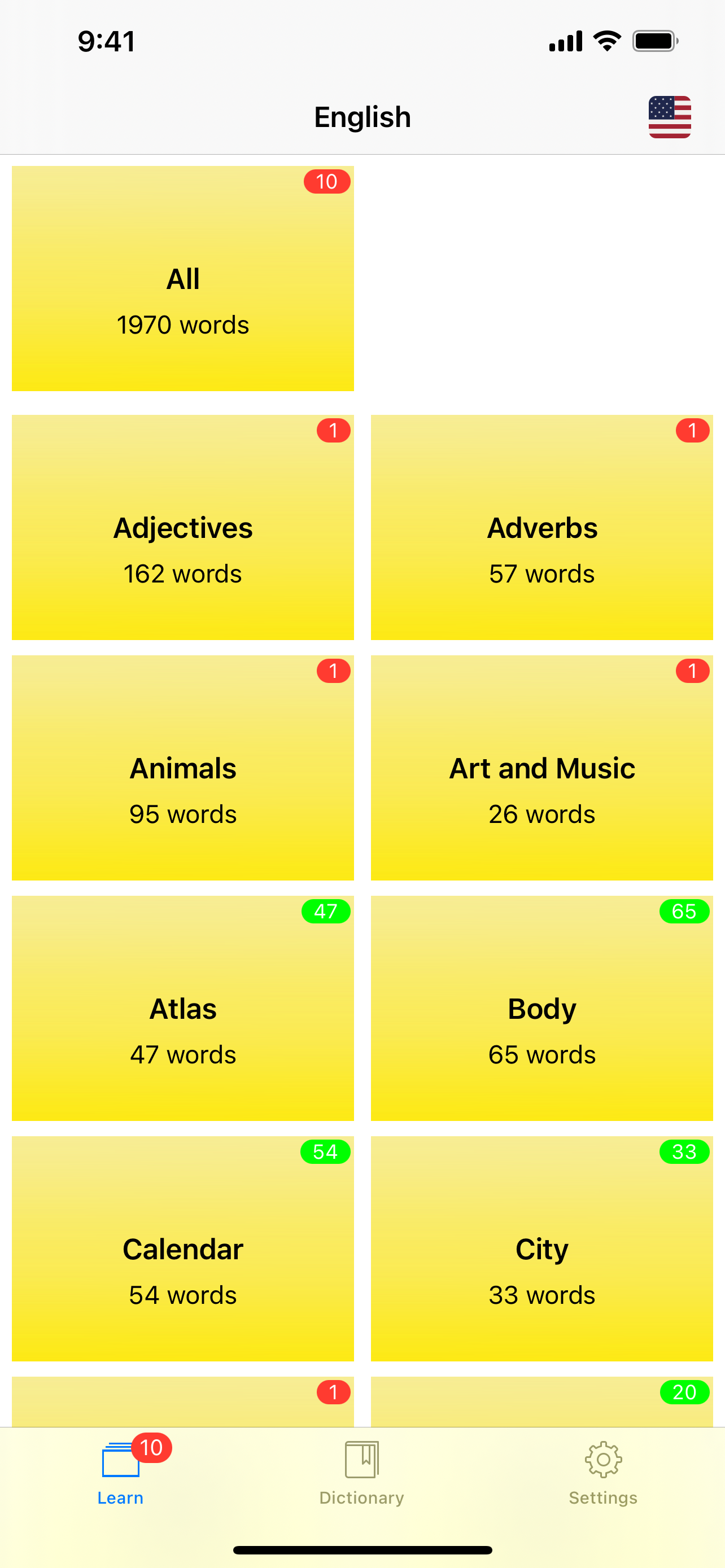Open the Adjectives category
Screen dimensions: 725x1568
pos(182,527)
